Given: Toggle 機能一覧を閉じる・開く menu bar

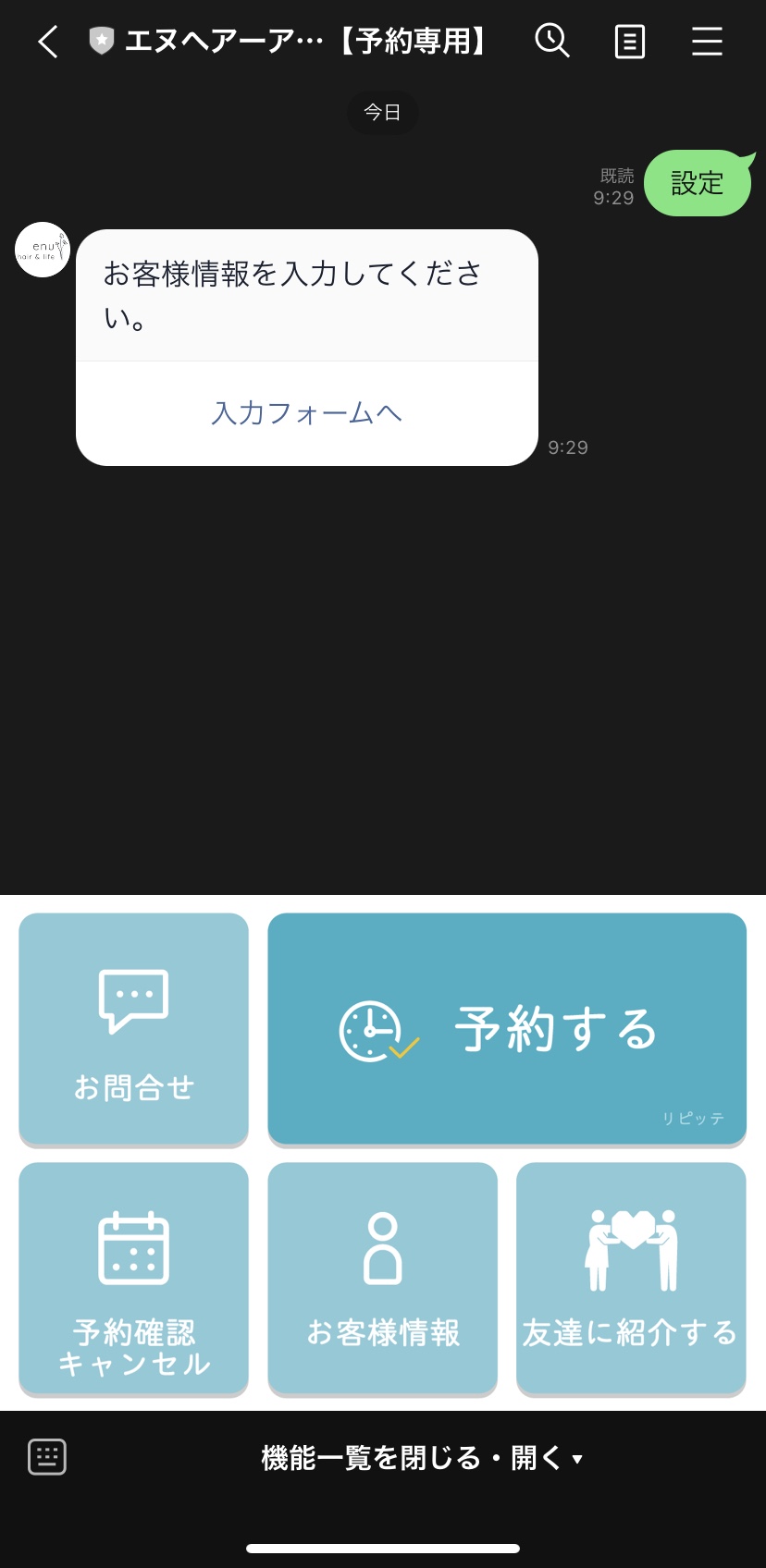Looking at the screenshot, I should click(422, 1458).
